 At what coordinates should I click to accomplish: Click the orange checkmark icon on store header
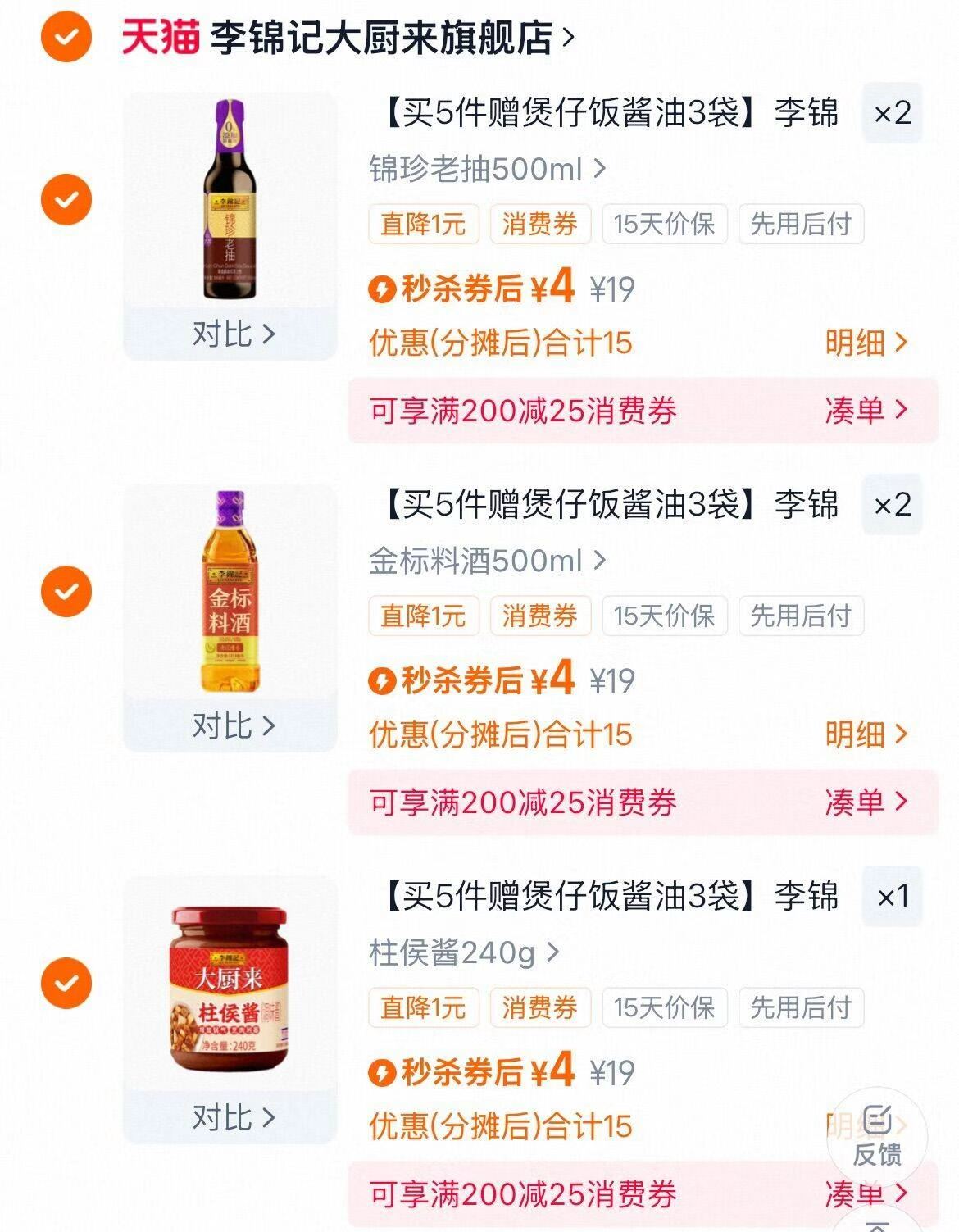click(x=64, y=35)
